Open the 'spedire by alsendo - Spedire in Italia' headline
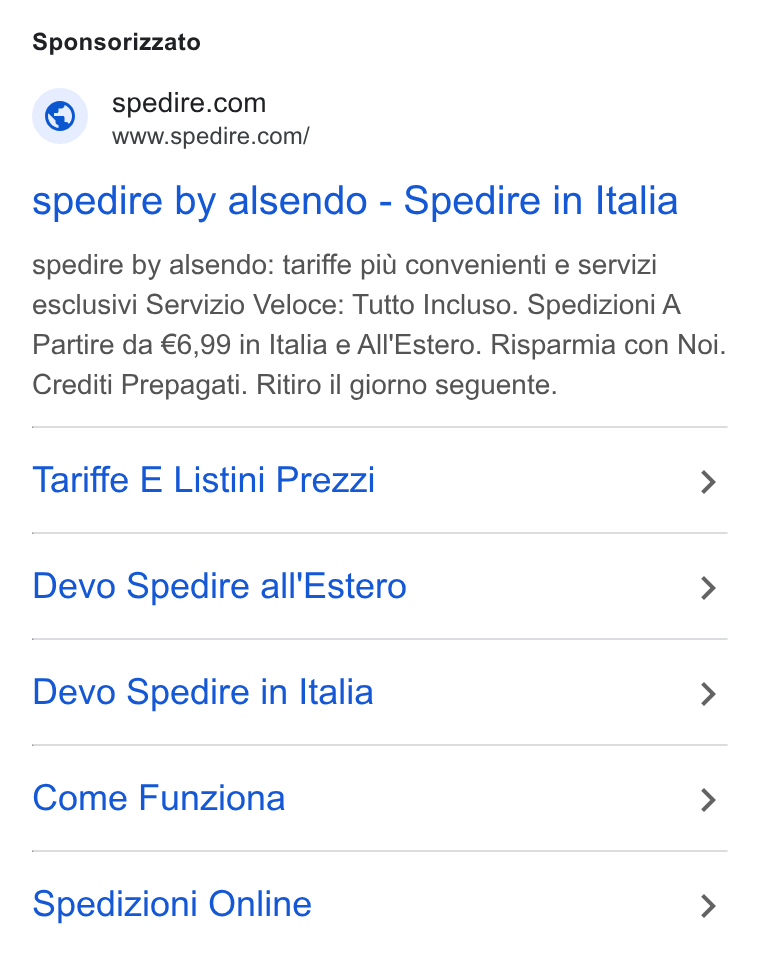Viewport: 760px width, 956px height. pos(355,202)
